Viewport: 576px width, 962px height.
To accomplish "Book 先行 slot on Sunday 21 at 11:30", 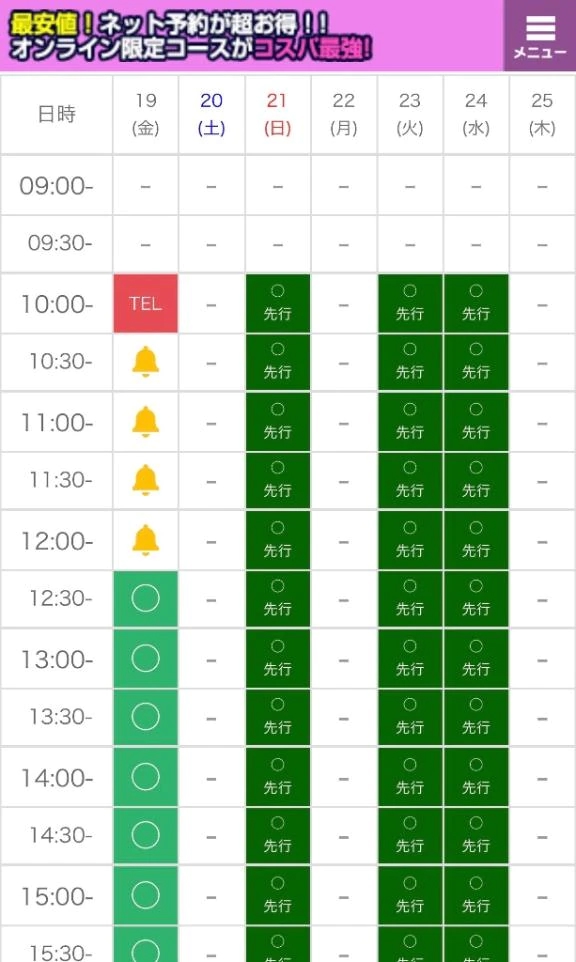I will coord(278,480).
